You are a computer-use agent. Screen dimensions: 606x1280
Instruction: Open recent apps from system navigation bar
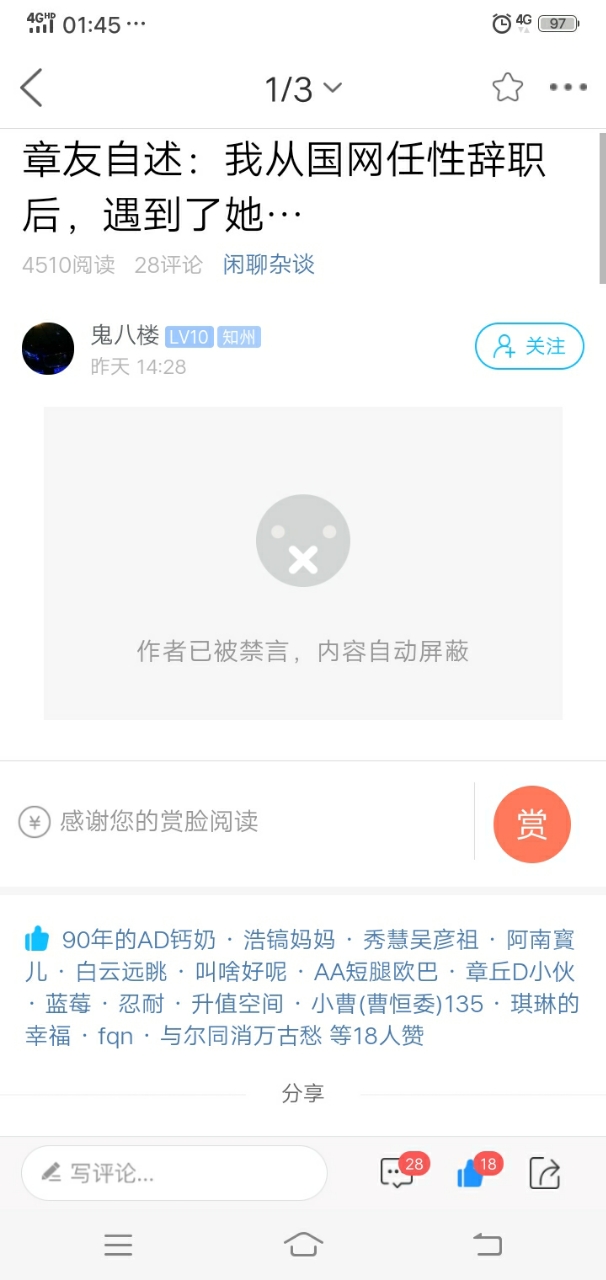(118, 1244)
